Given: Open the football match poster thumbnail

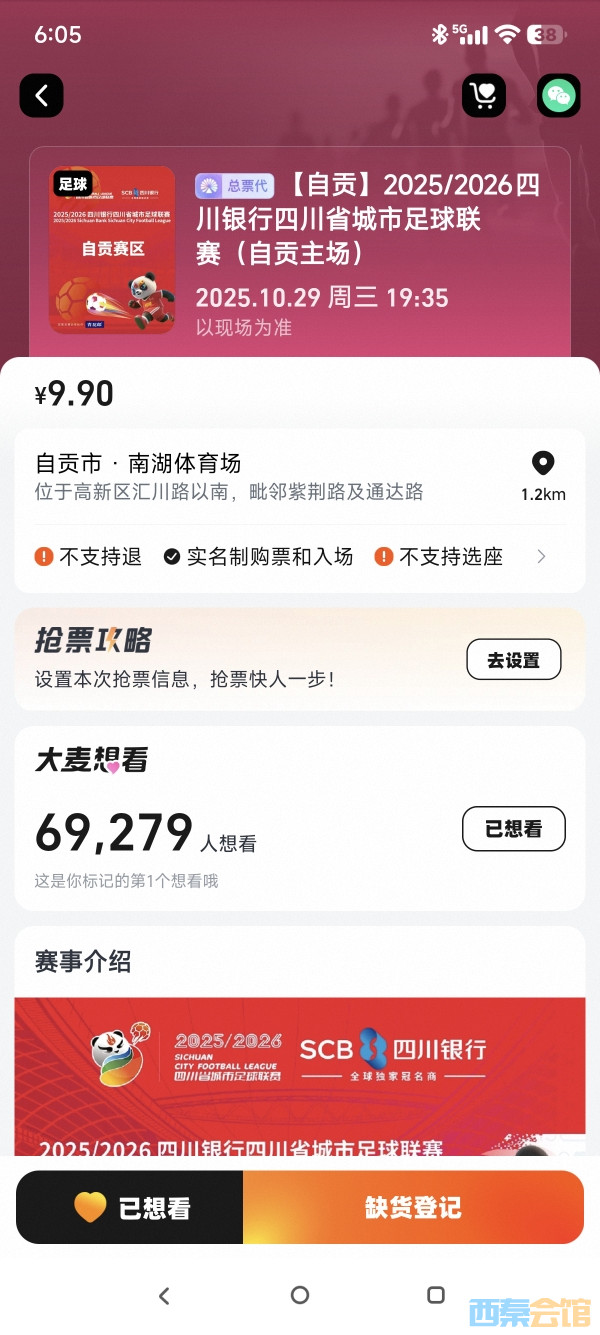Looking at the screenshot, I should click(112, 250).
